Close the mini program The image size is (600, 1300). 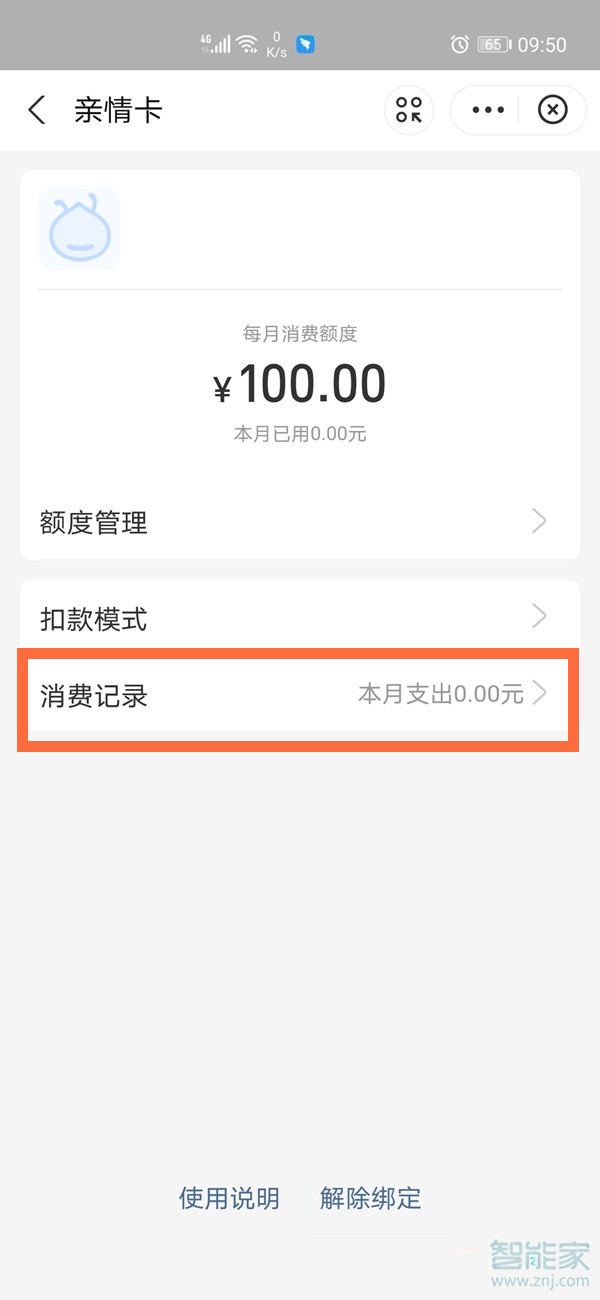pos(552,110)
